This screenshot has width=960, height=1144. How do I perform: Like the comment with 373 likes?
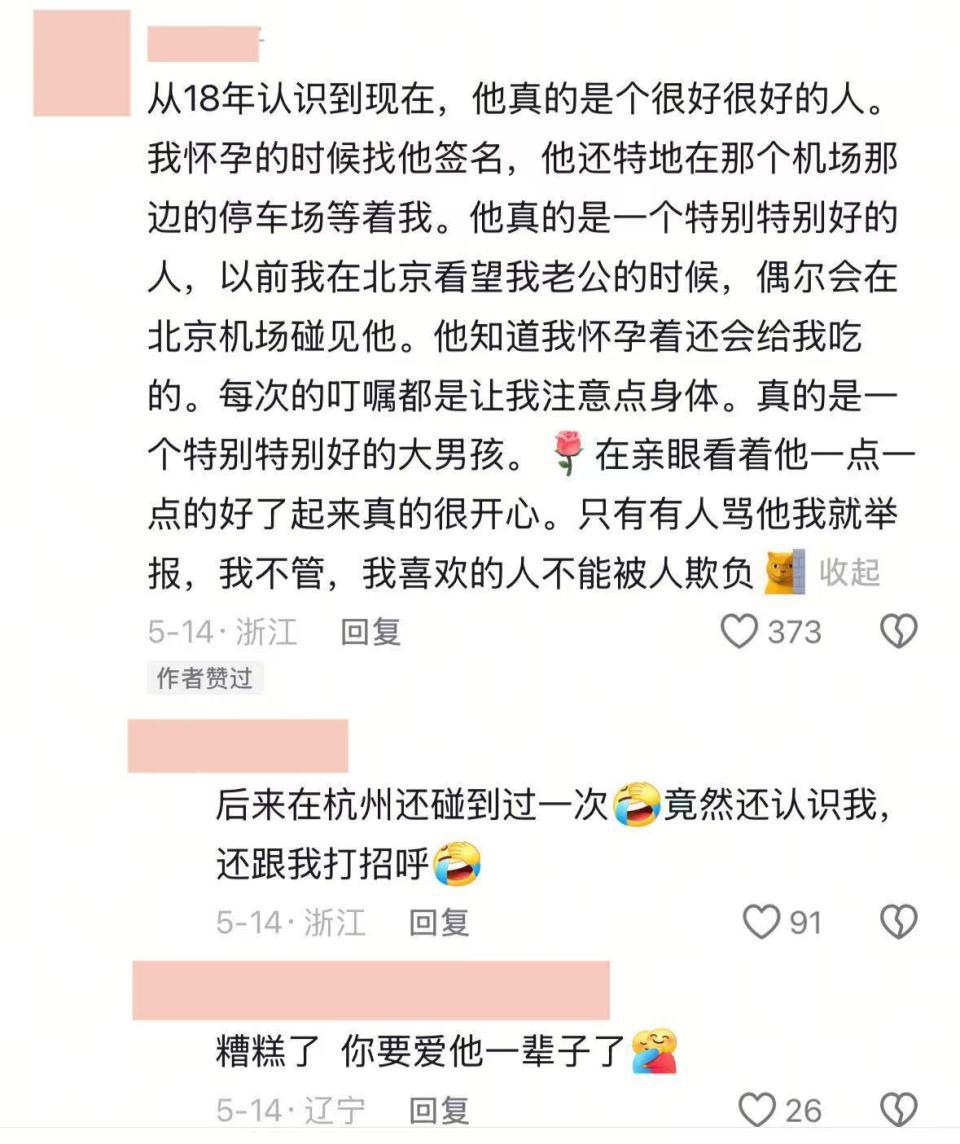tap(740, 632)
